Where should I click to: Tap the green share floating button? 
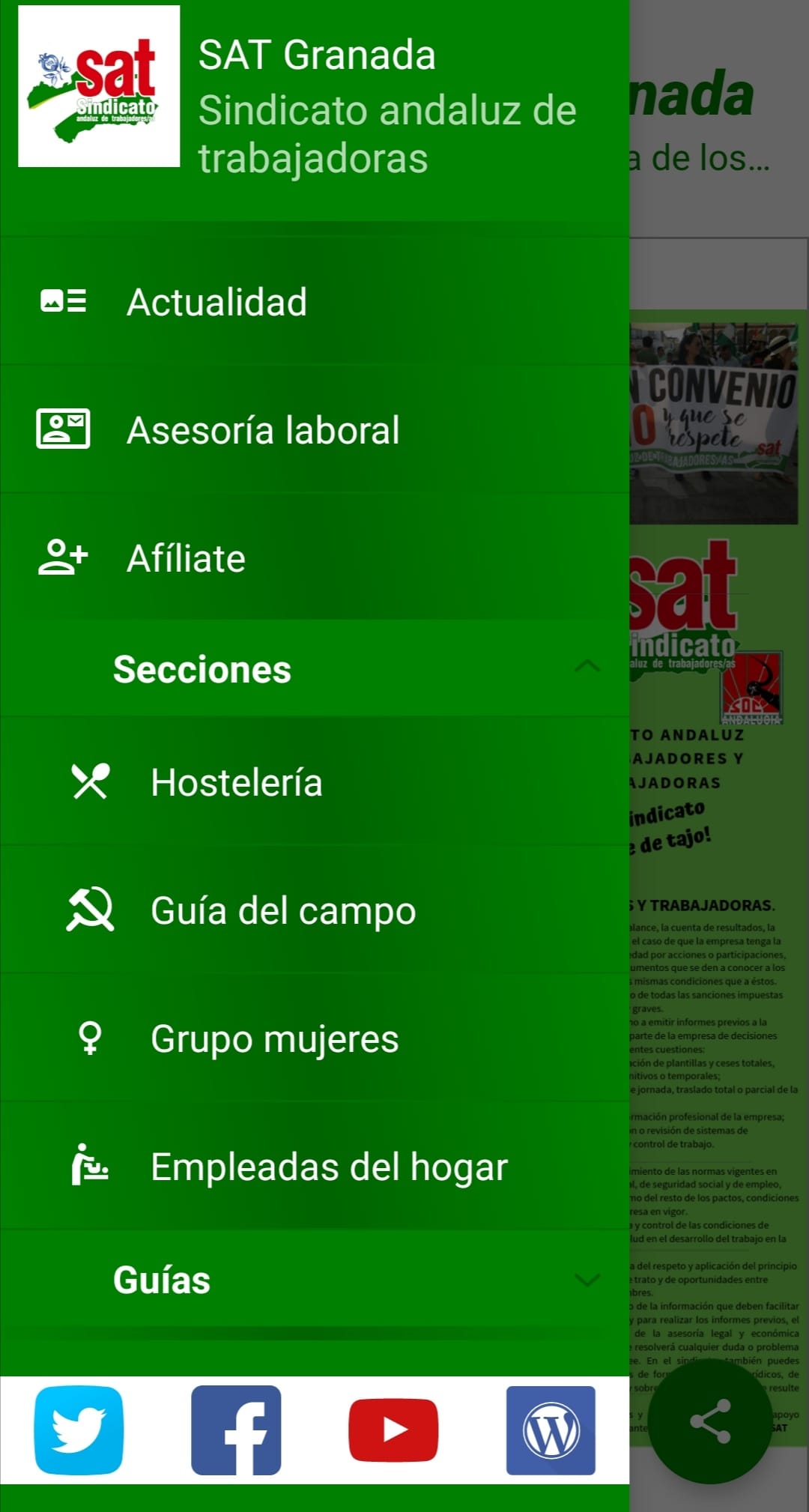(709, 1421)
